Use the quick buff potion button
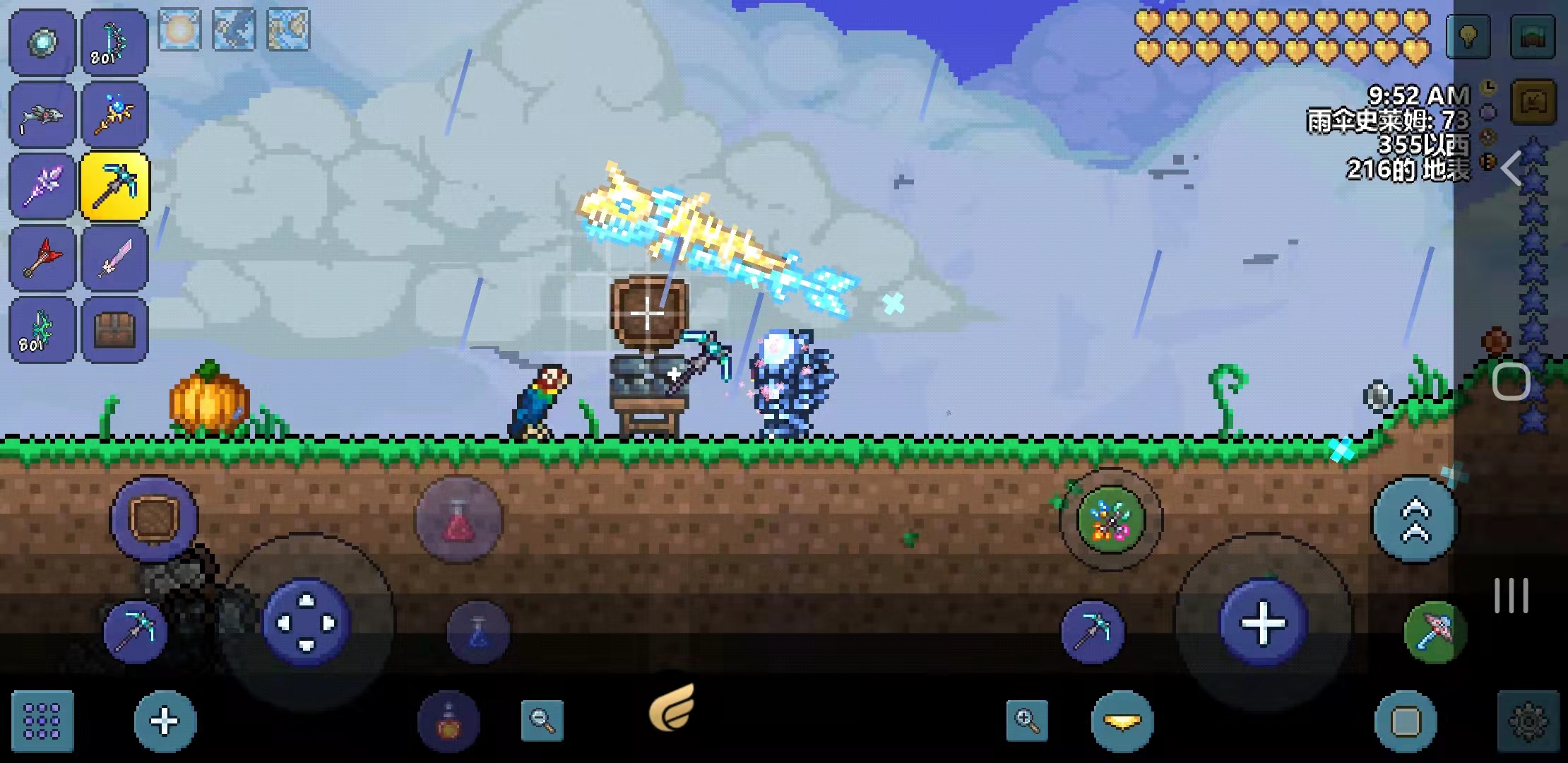The width and height of the screenshot is (1568, 763). pyautogui.click(x=449, y=722)
